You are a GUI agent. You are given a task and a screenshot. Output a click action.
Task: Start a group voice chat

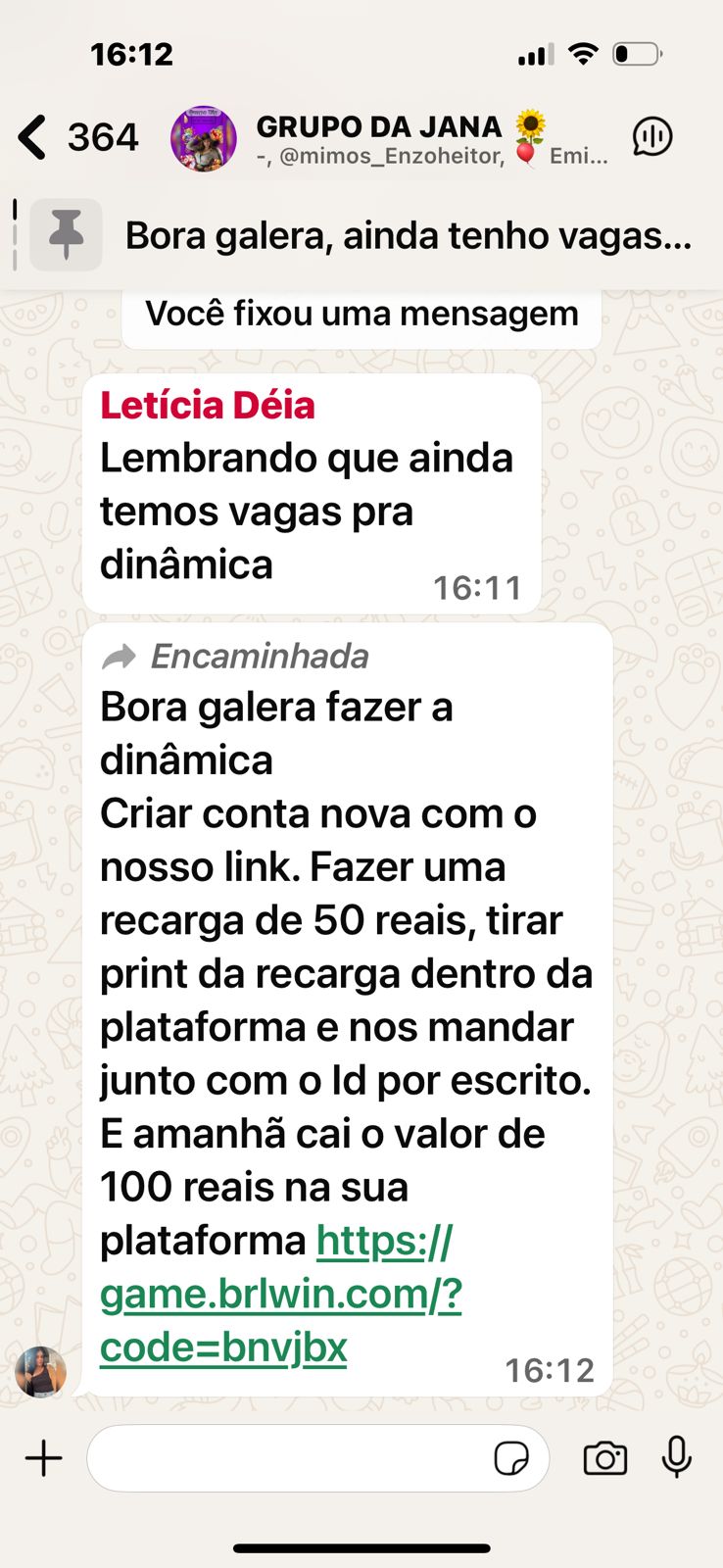652,137
